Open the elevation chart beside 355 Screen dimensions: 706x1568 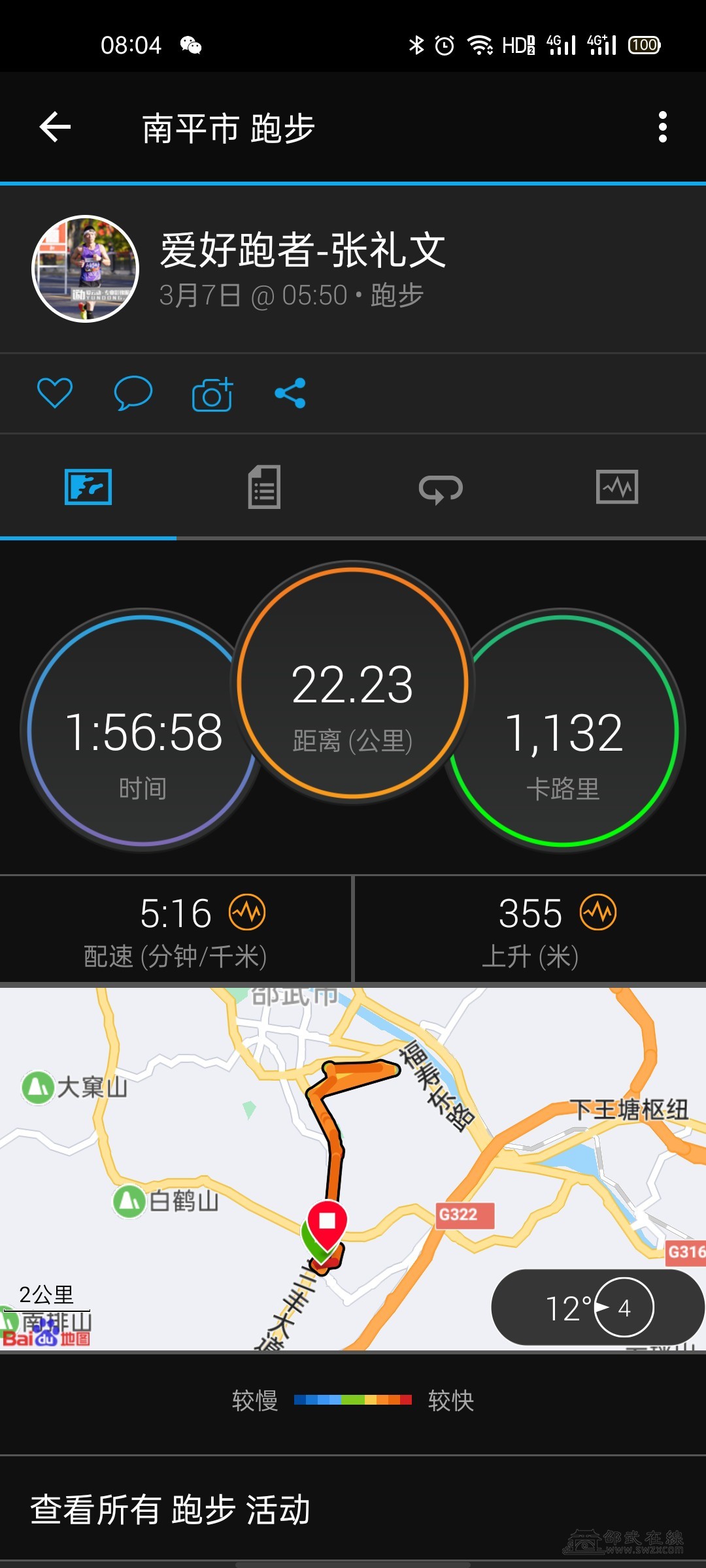(599, 912)
